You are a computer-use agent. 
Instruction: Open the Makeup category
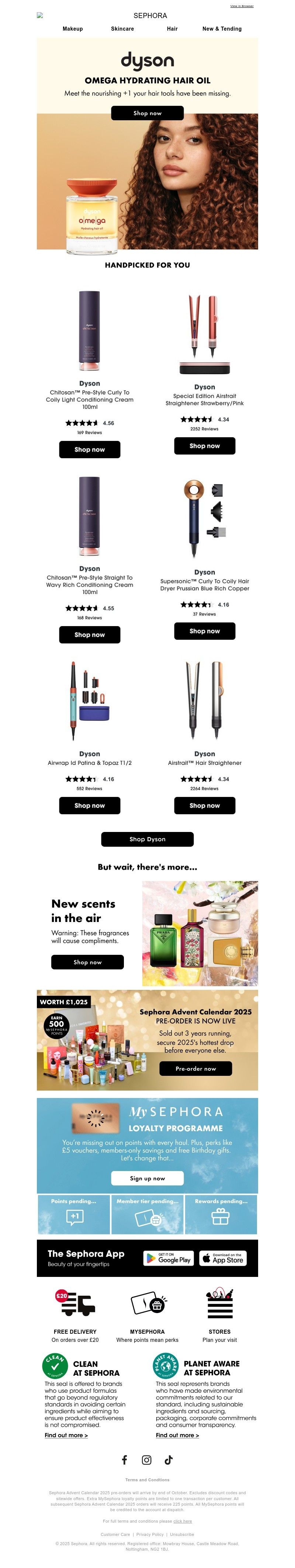point(72,29)
